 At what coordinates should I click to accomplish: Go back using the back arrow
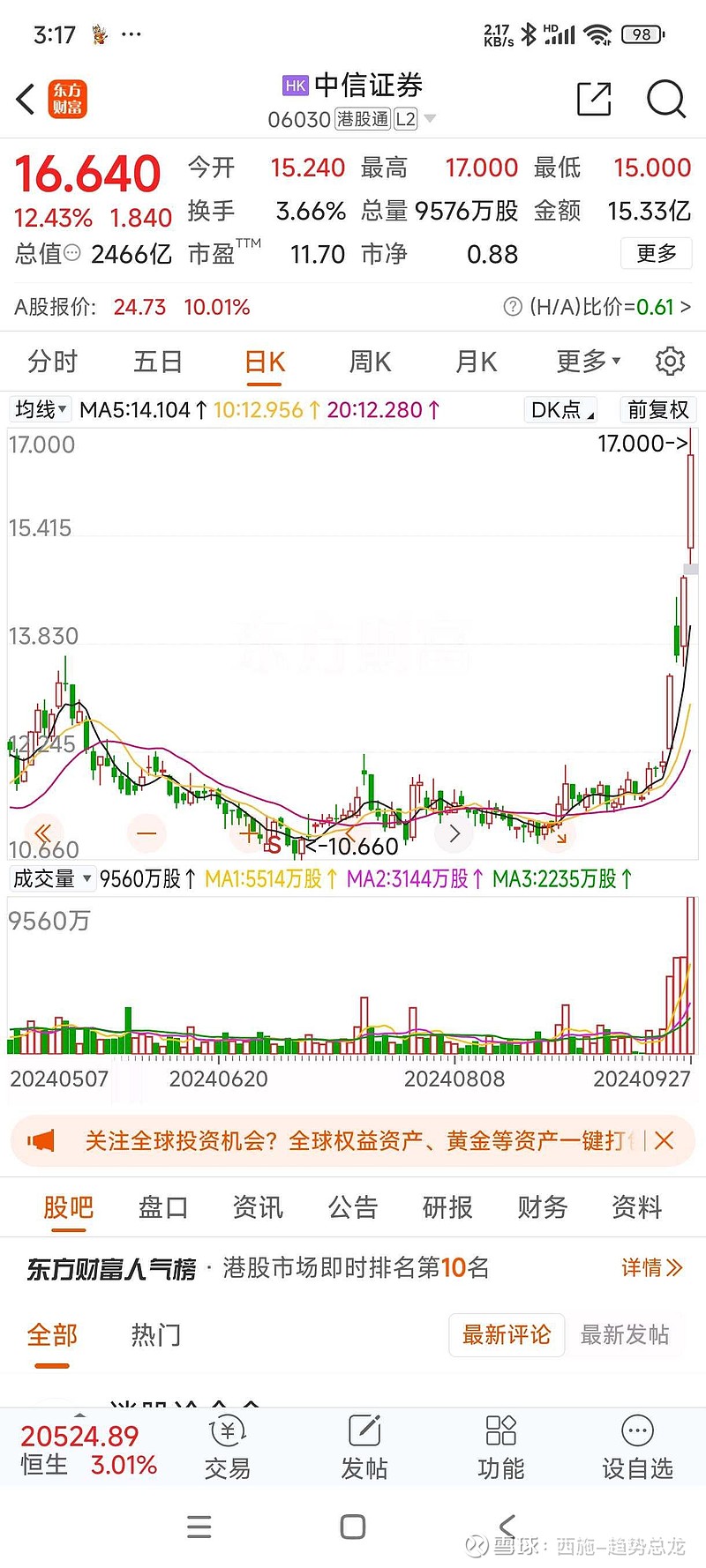(26, 99)
